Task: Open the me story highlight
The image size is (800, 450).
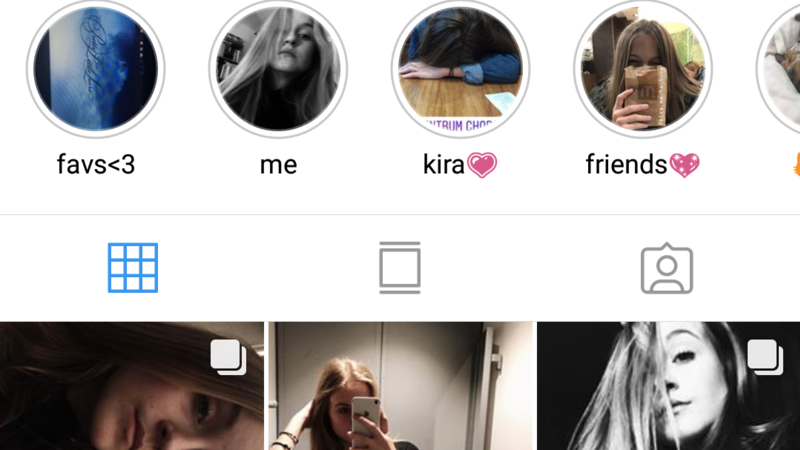Action: (278, 68)
